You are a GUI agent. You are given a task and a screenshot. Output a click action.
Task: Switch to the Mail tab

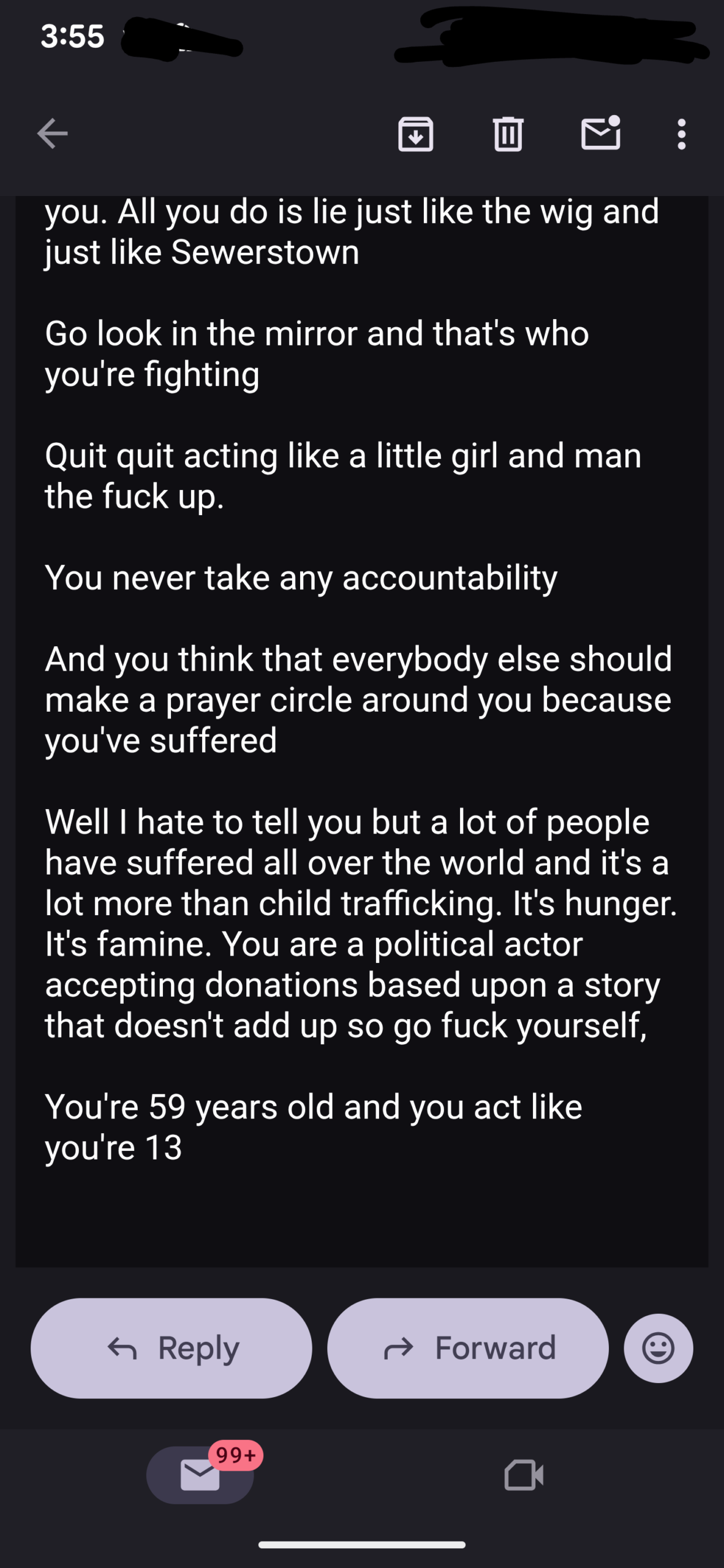tap(200, 1475)
